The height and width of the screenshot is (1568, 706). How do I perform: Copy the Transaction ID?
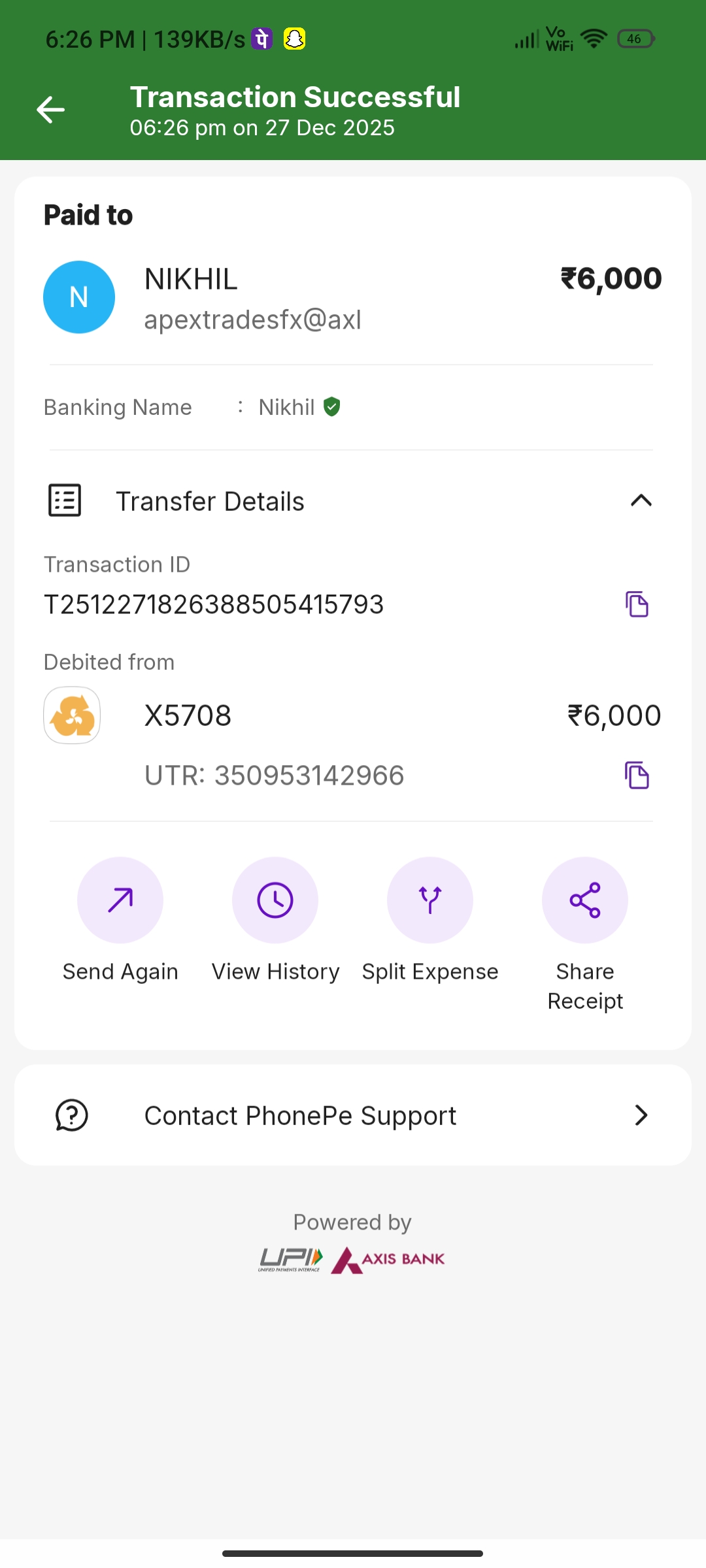tap(637, 604)
